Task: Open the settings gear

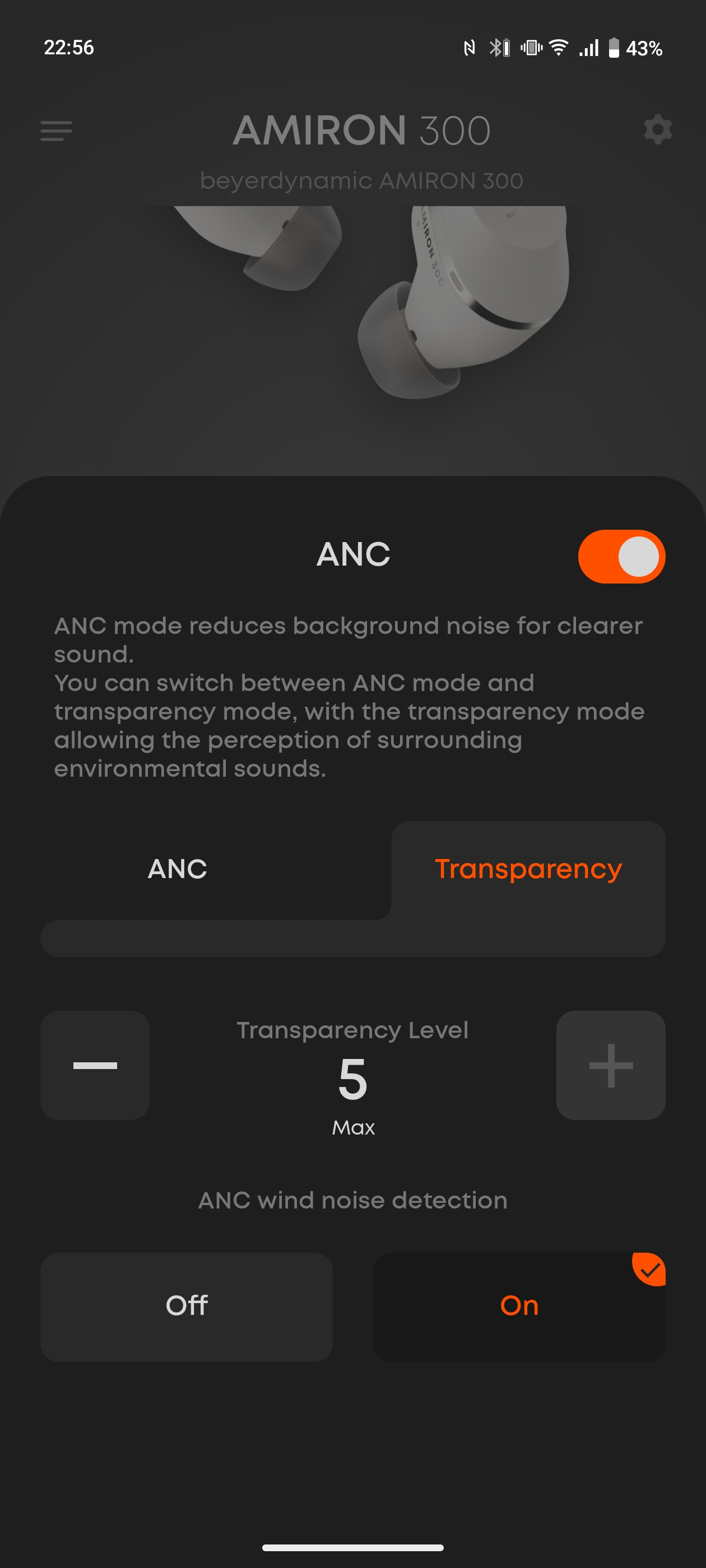Action: (x=657, y=130)
